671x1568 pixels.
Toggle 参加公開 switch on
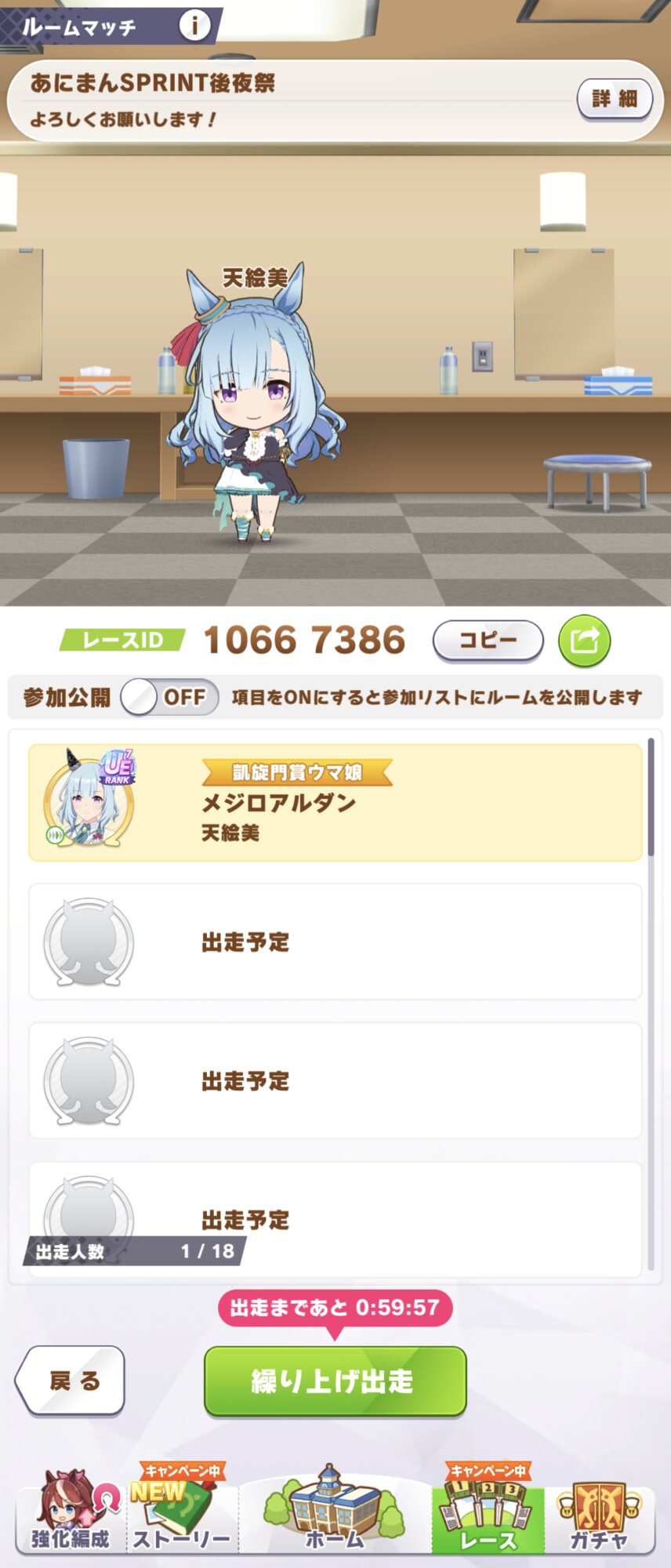pos(169,697)
